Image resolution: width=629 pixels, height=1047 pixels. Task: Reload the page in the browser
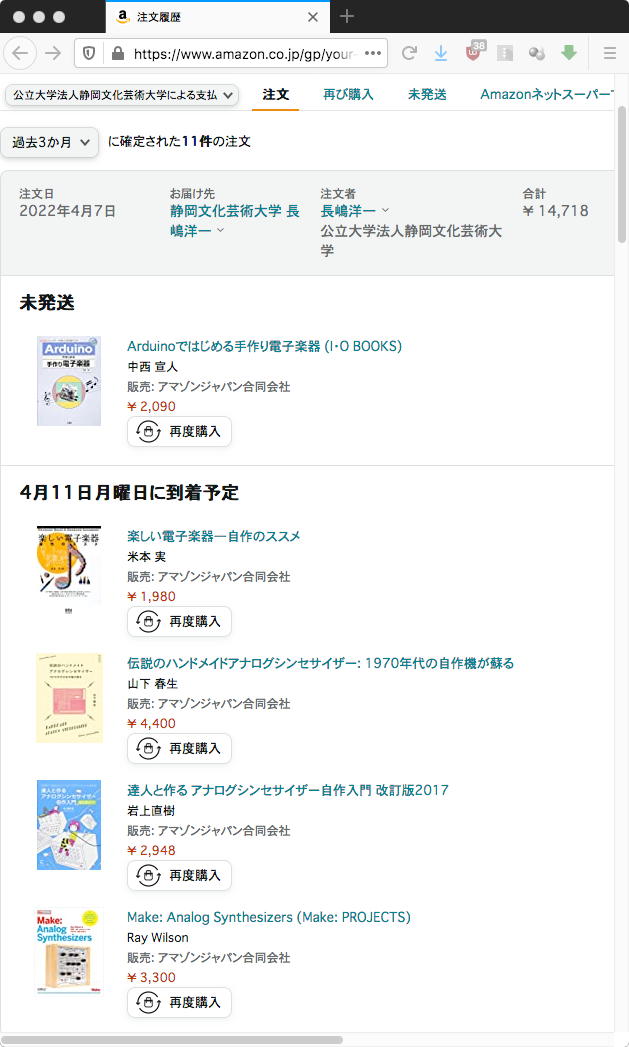point(408,53)
